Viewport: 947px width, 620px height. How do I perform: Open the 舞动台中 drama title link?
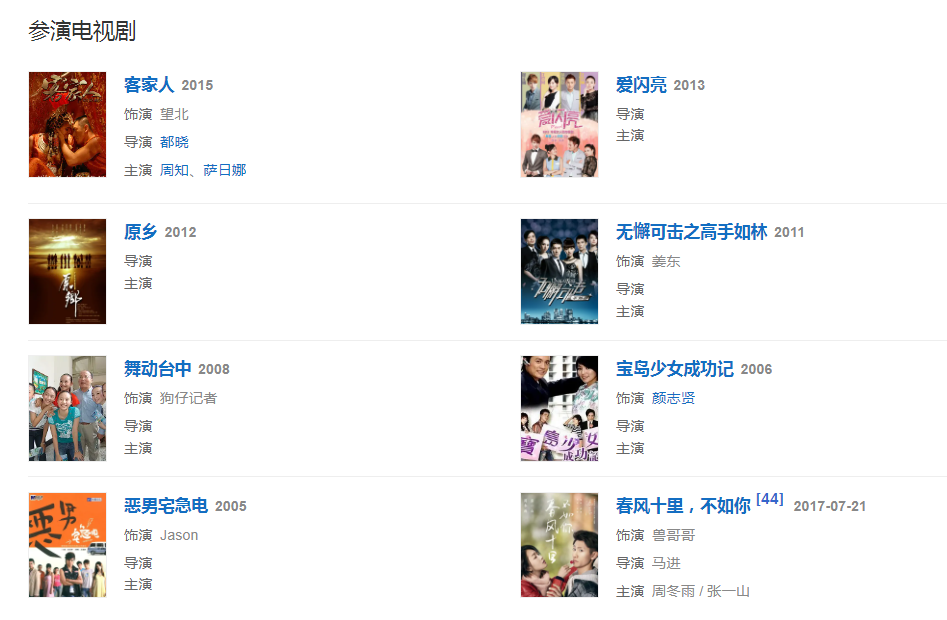(157, 369)
